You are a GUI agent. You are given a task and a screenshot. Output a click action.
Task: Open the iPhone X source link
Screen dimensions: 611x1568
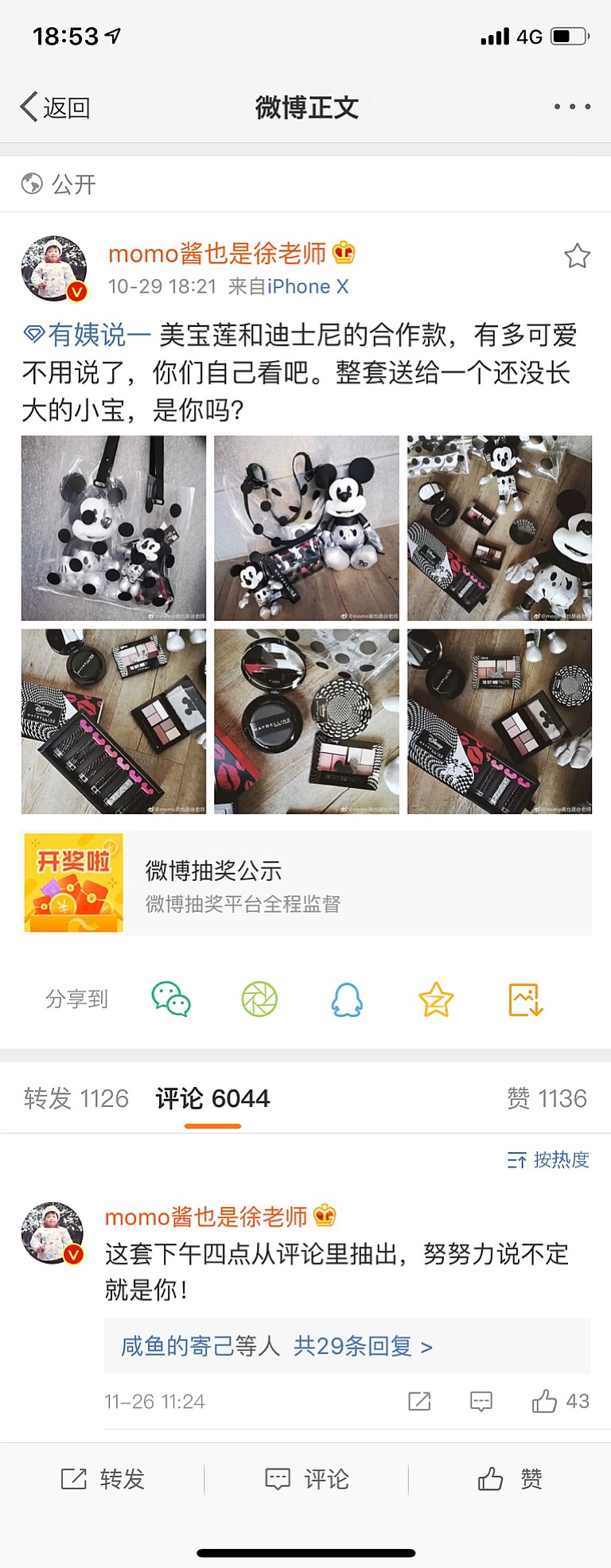(308, 286)
